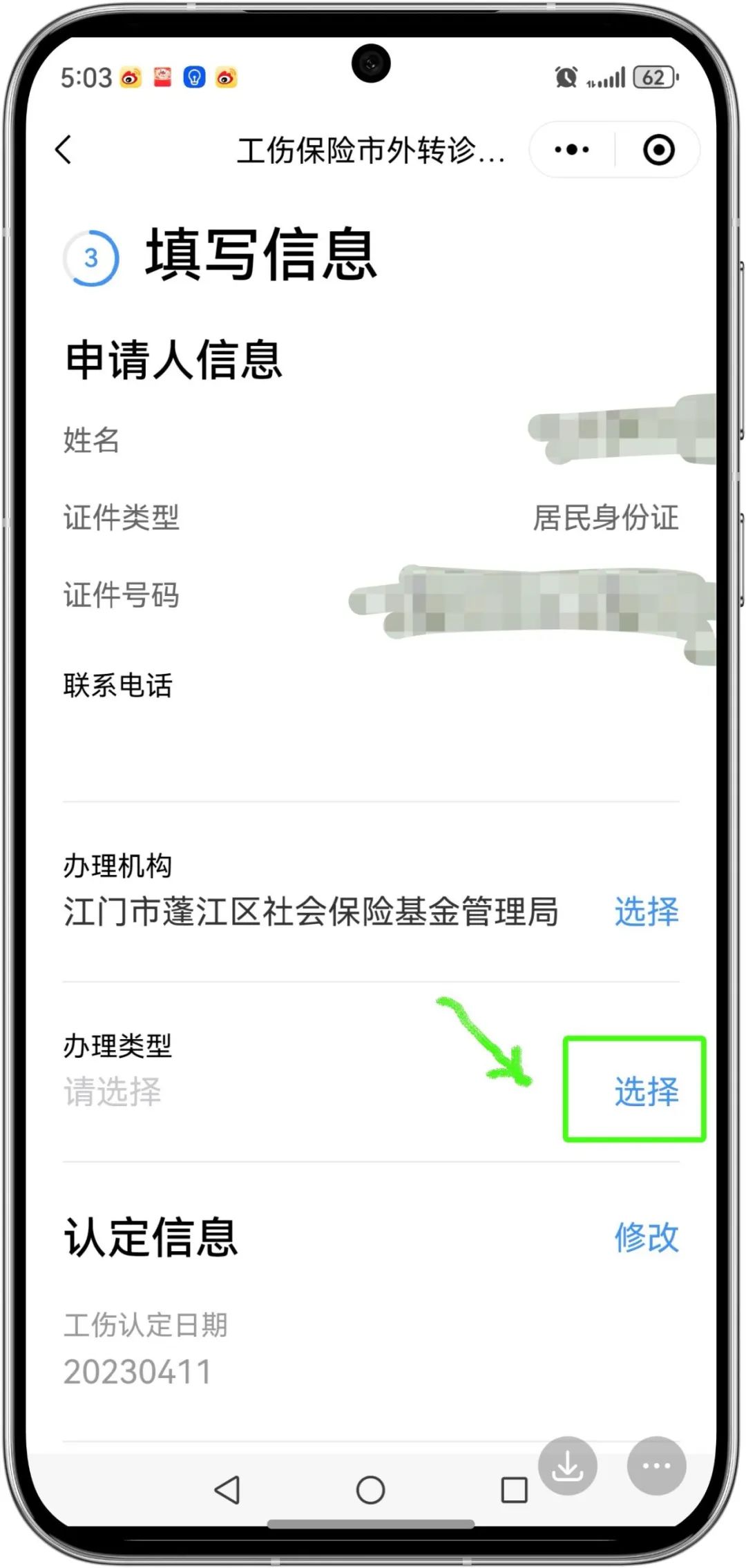Screen dimensions: 746x1568
Task: Tap 修改 beside 认定信息
Action: tap(646, 1237)
